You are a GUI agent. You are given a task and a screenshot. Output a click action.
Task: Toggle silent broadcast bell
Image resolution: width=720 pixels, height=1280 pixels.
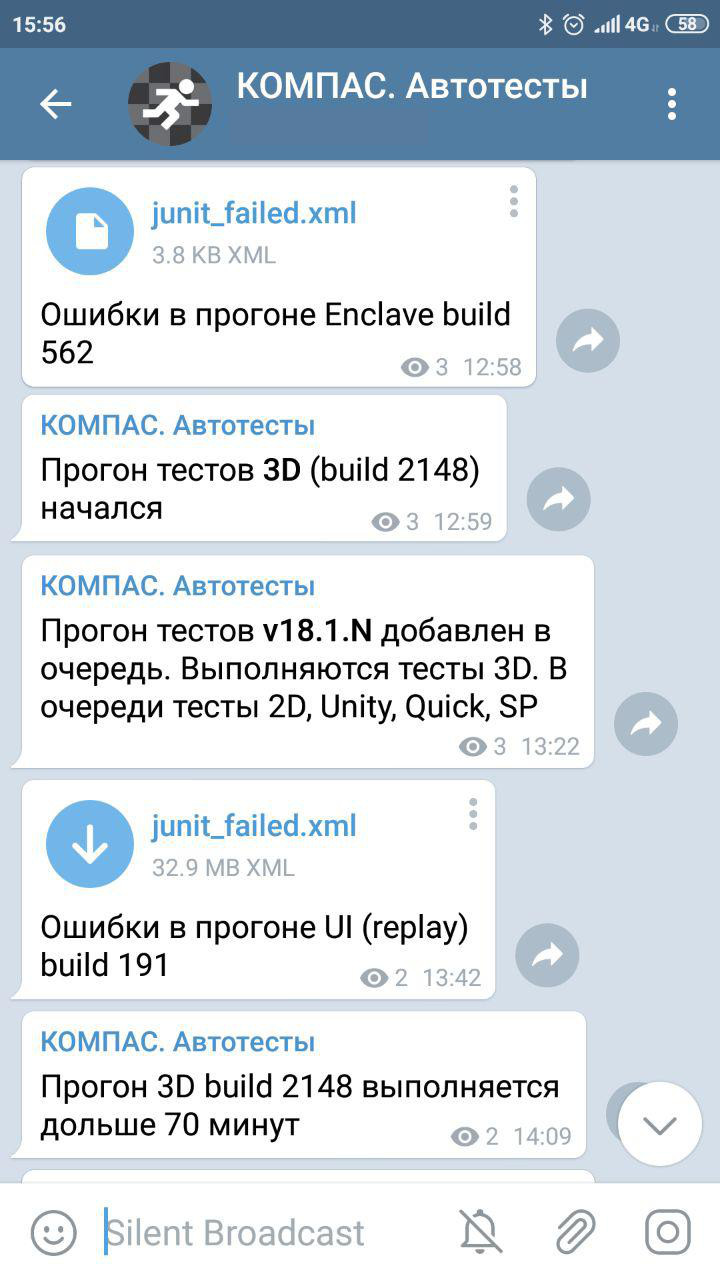(481, 1232)
